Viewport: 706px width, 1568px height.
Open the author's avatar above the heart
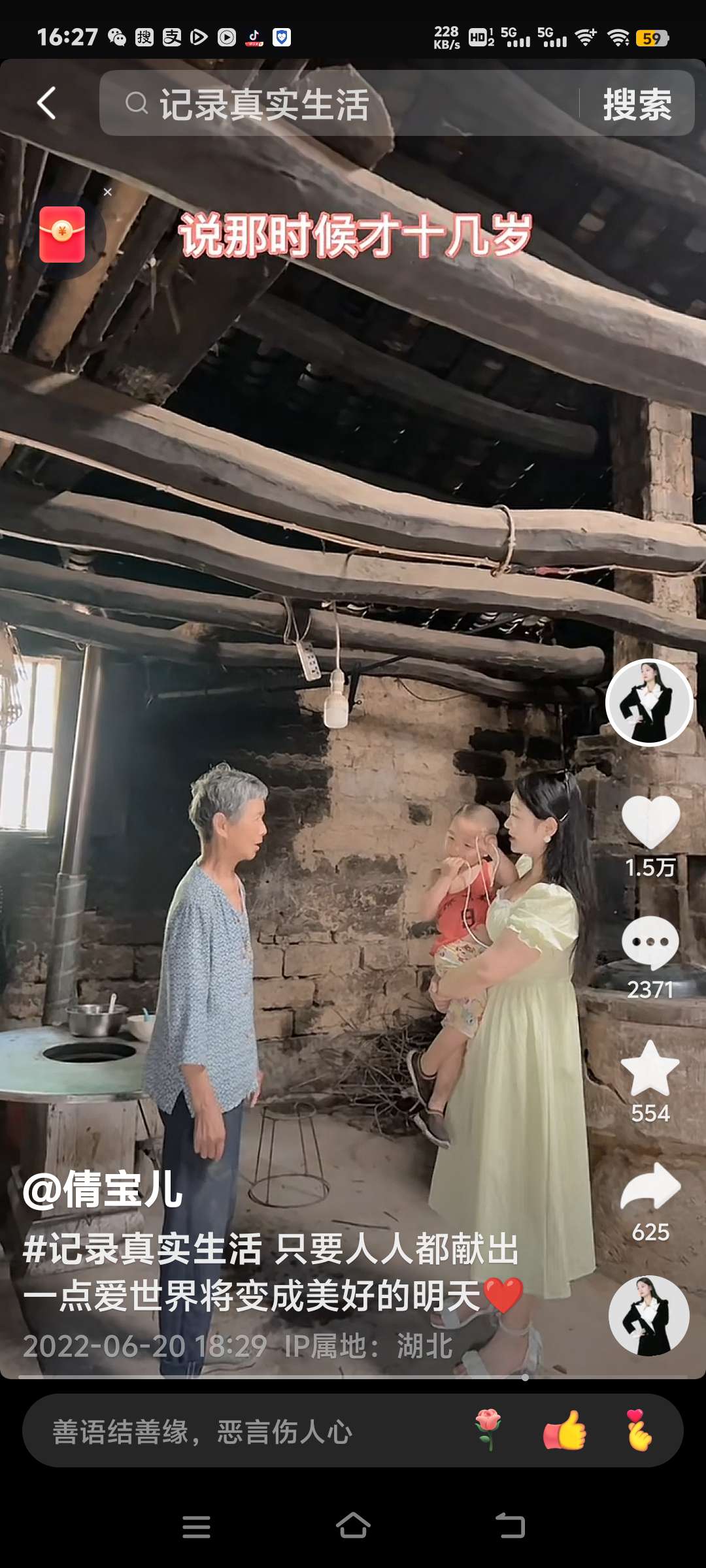pyautogui.click(x=649, y=702)
